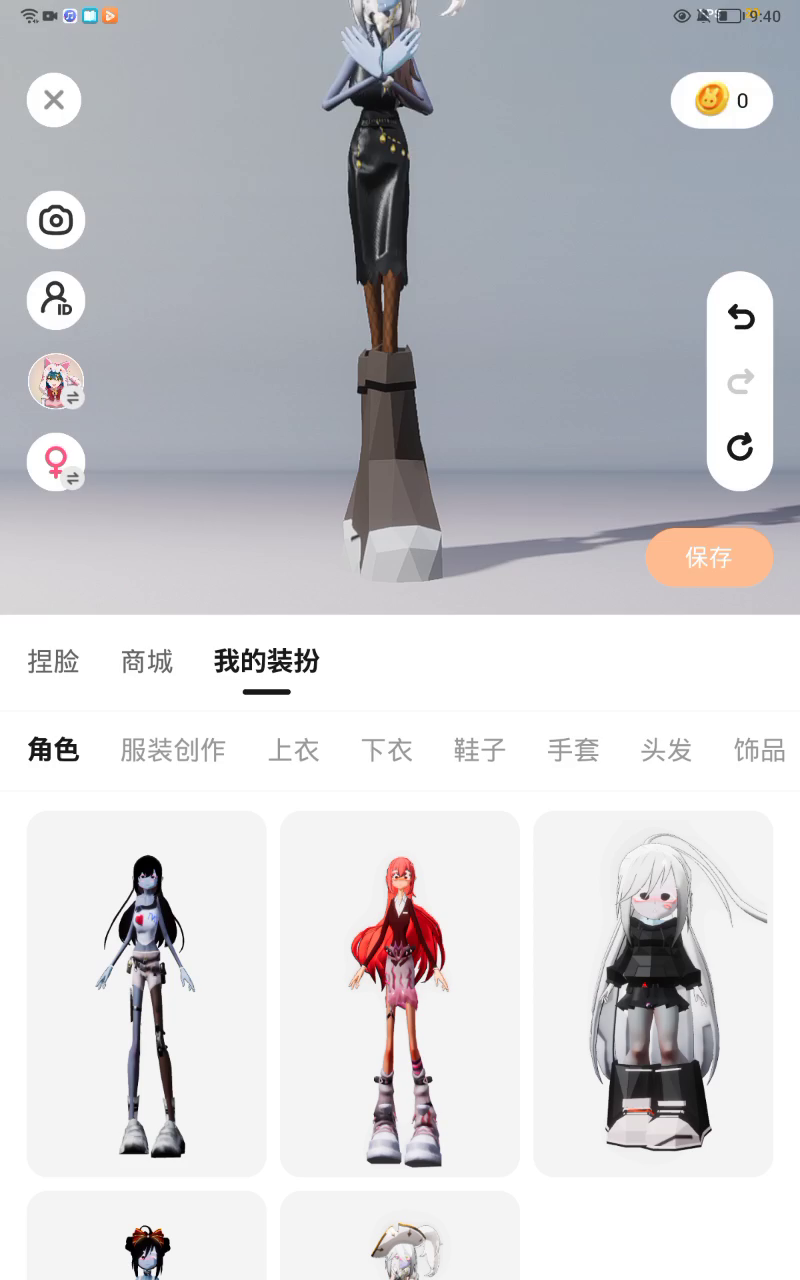The image size is (800, 1280).
Task: Switch to the 捏脸 tab
Action: click(53, 661)
